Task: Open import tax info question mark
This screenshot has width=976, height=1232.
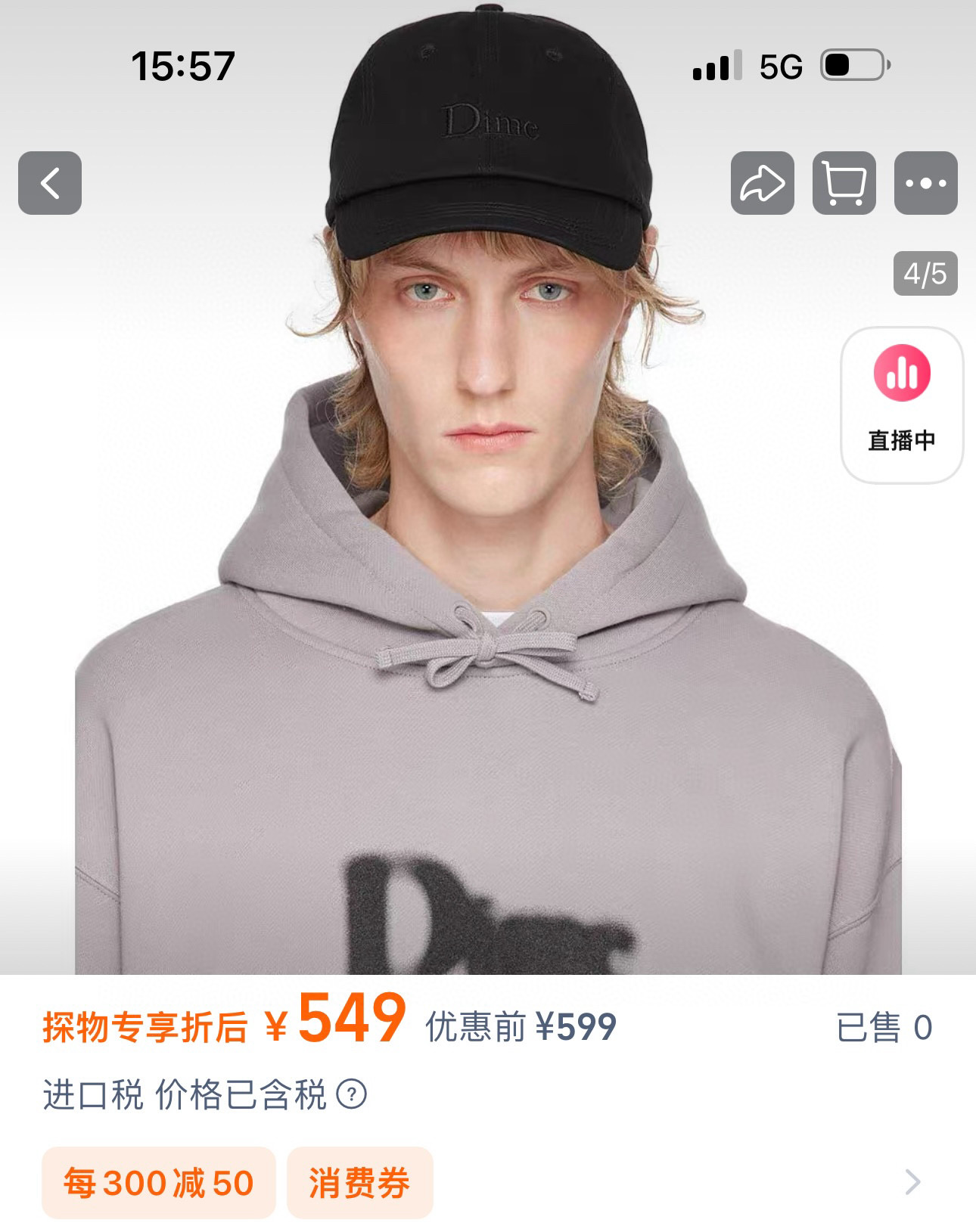Action: coord(351,1094)
